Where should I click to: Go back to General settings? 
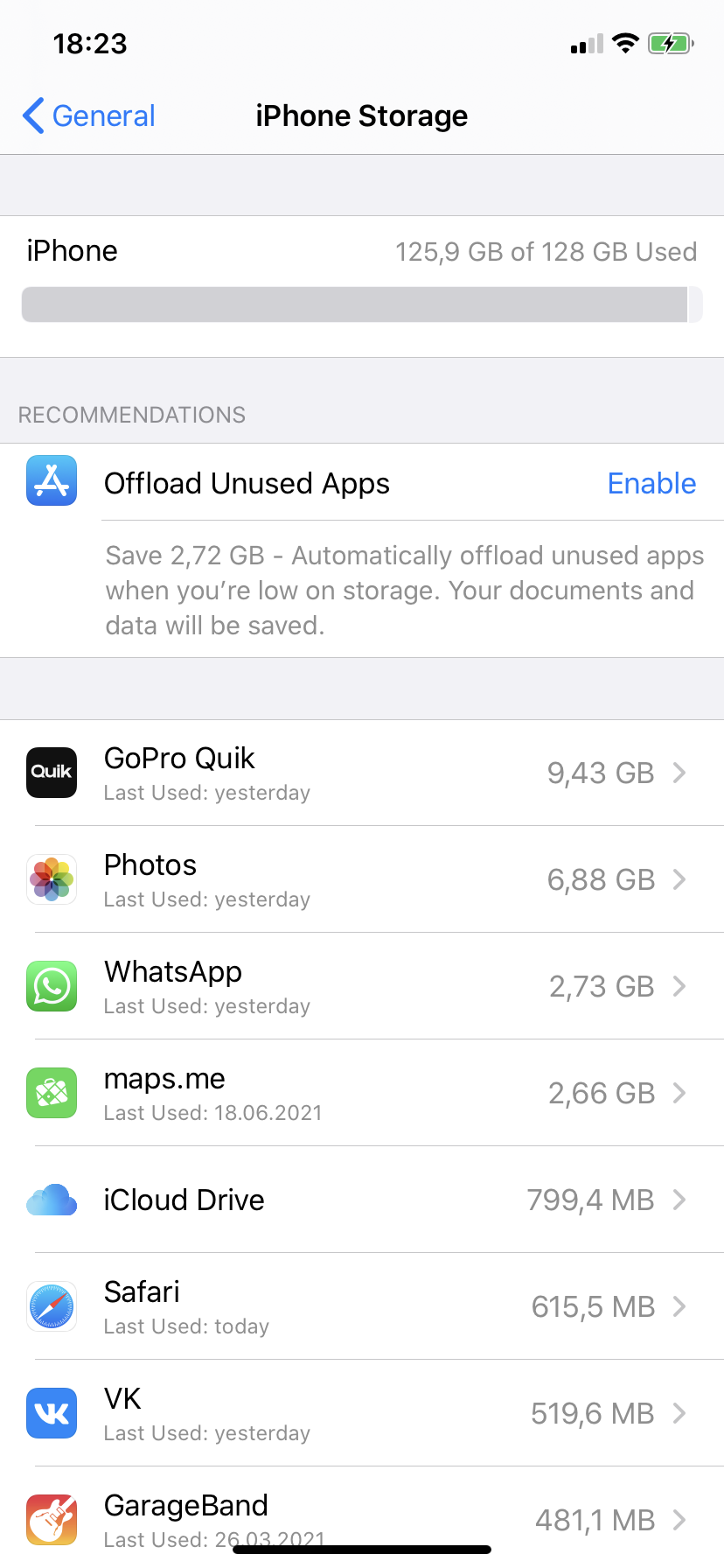88,115
